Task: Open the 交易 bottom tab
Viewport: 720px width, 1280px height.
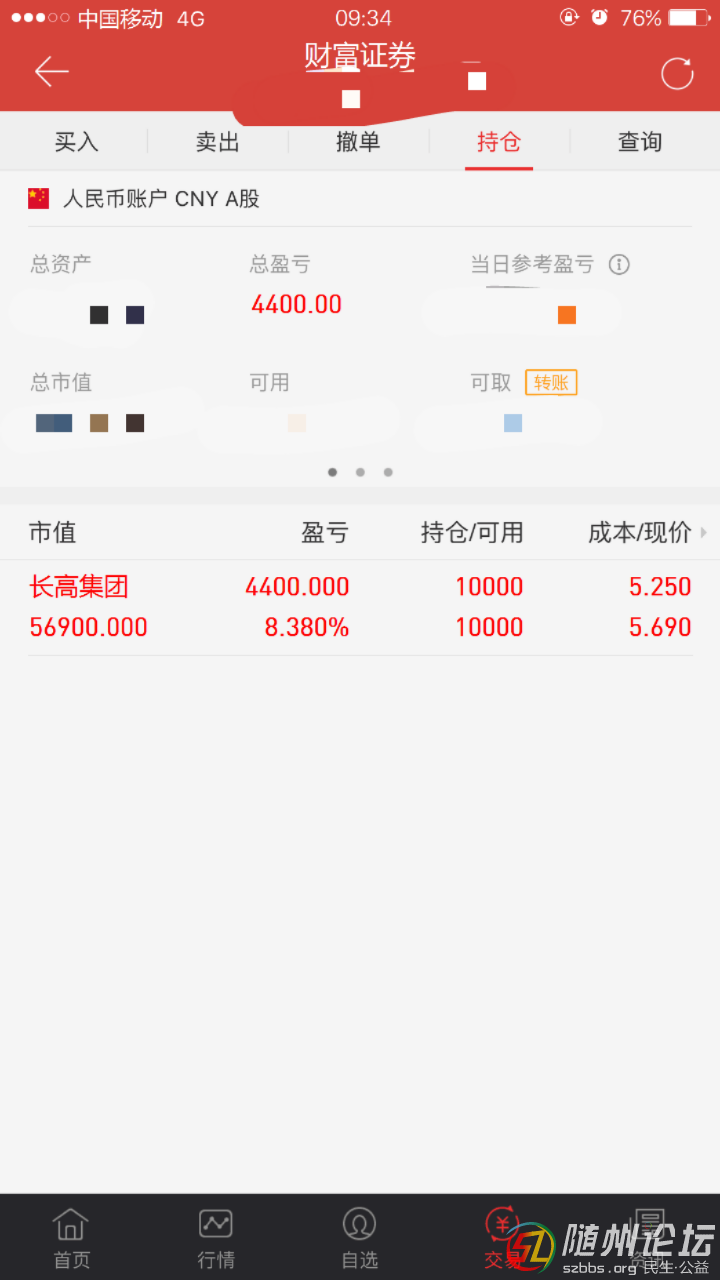Action: (x=503, y=1237)
